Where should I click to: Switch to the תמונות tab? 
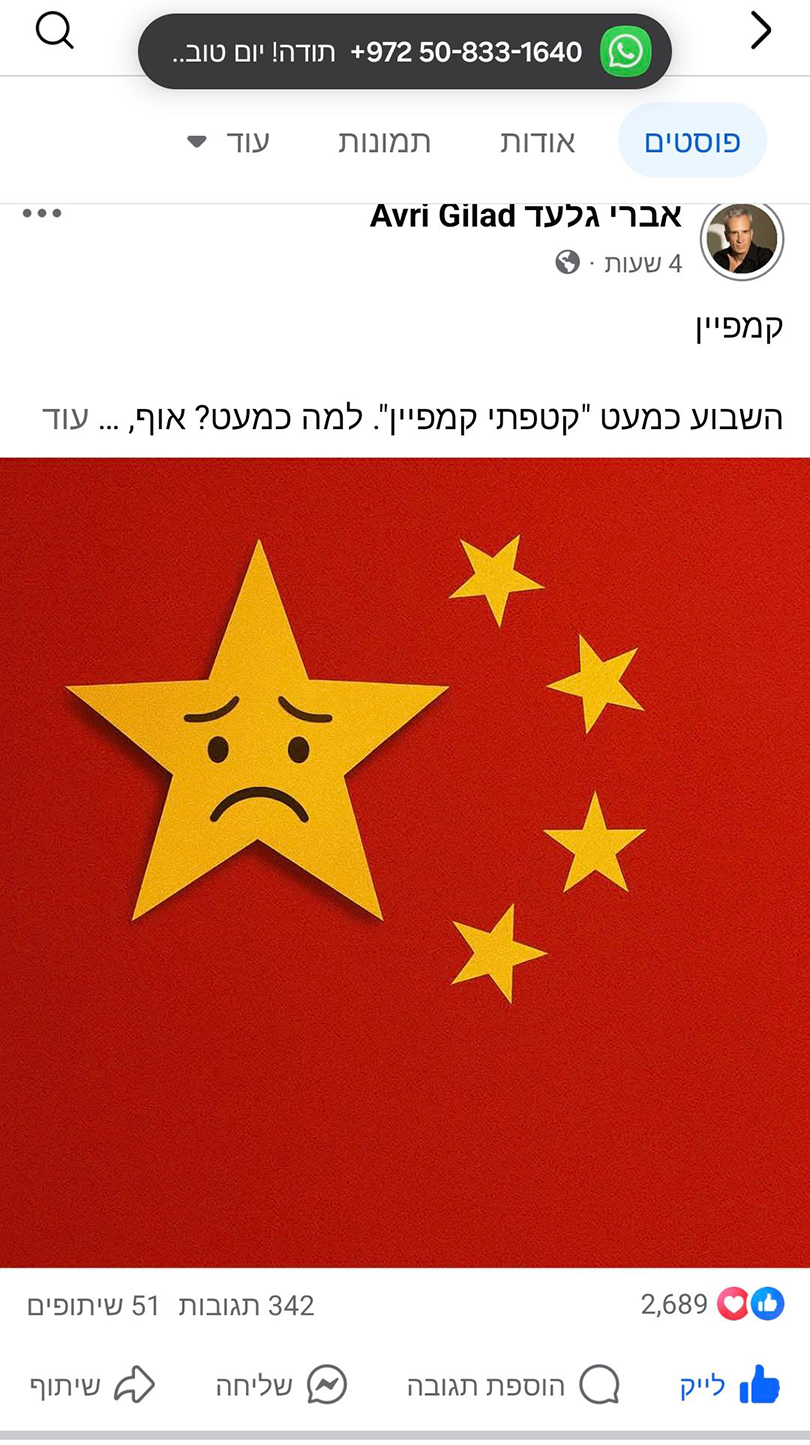point(385,141)
